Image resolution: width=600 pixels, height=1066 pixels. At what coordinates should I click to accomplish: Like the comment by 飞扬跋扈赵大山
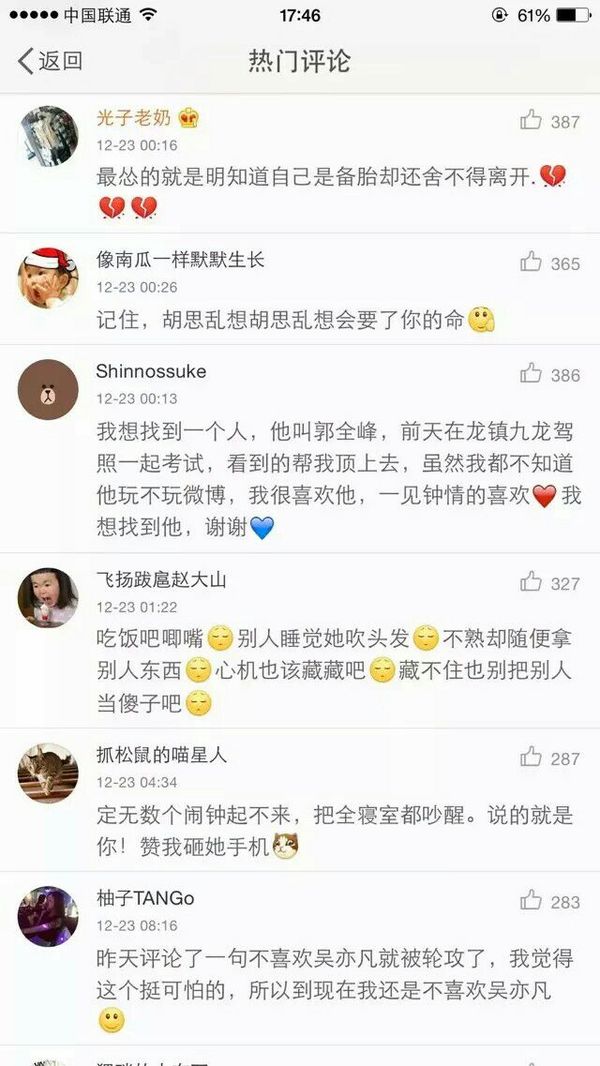(531, 582)
